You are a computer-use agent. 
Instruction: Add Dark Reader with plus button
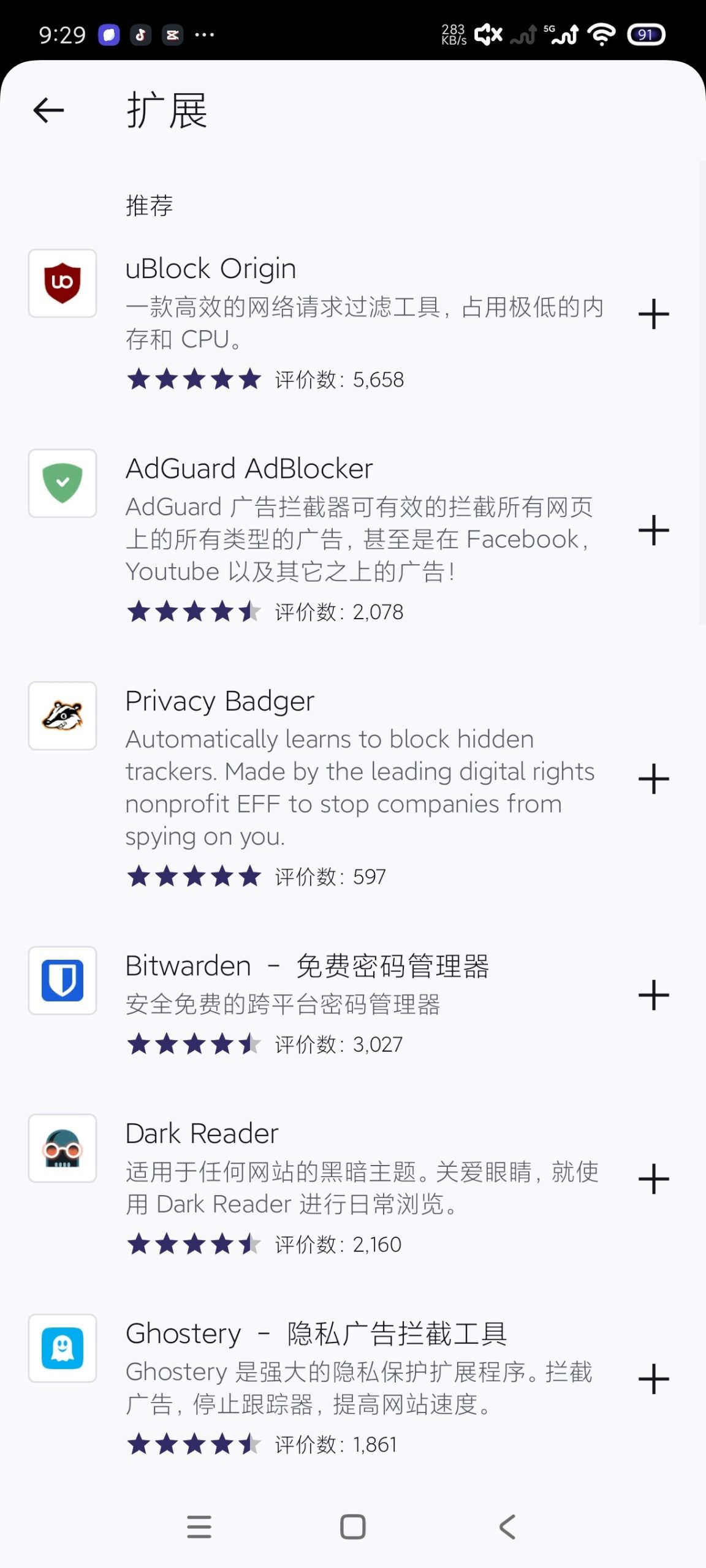655,1177
